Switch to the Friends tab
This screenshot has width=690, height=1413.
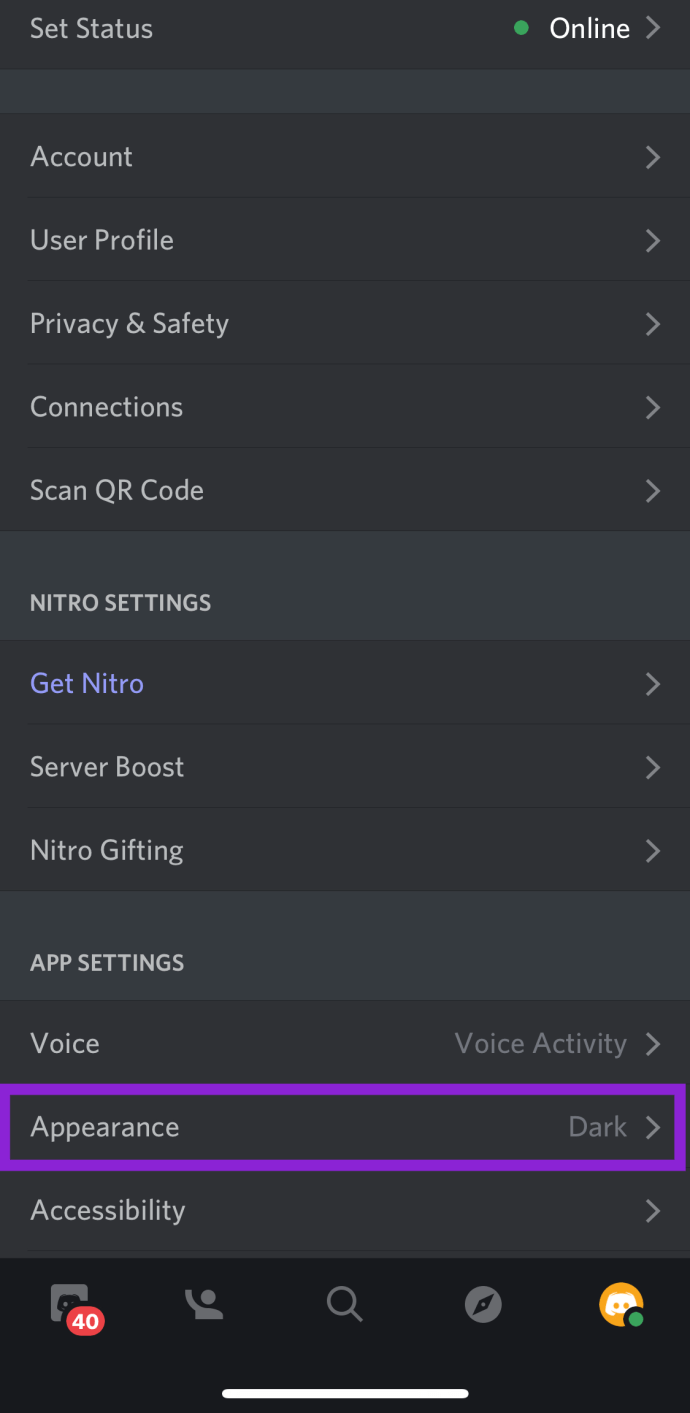coord(205,1304)
